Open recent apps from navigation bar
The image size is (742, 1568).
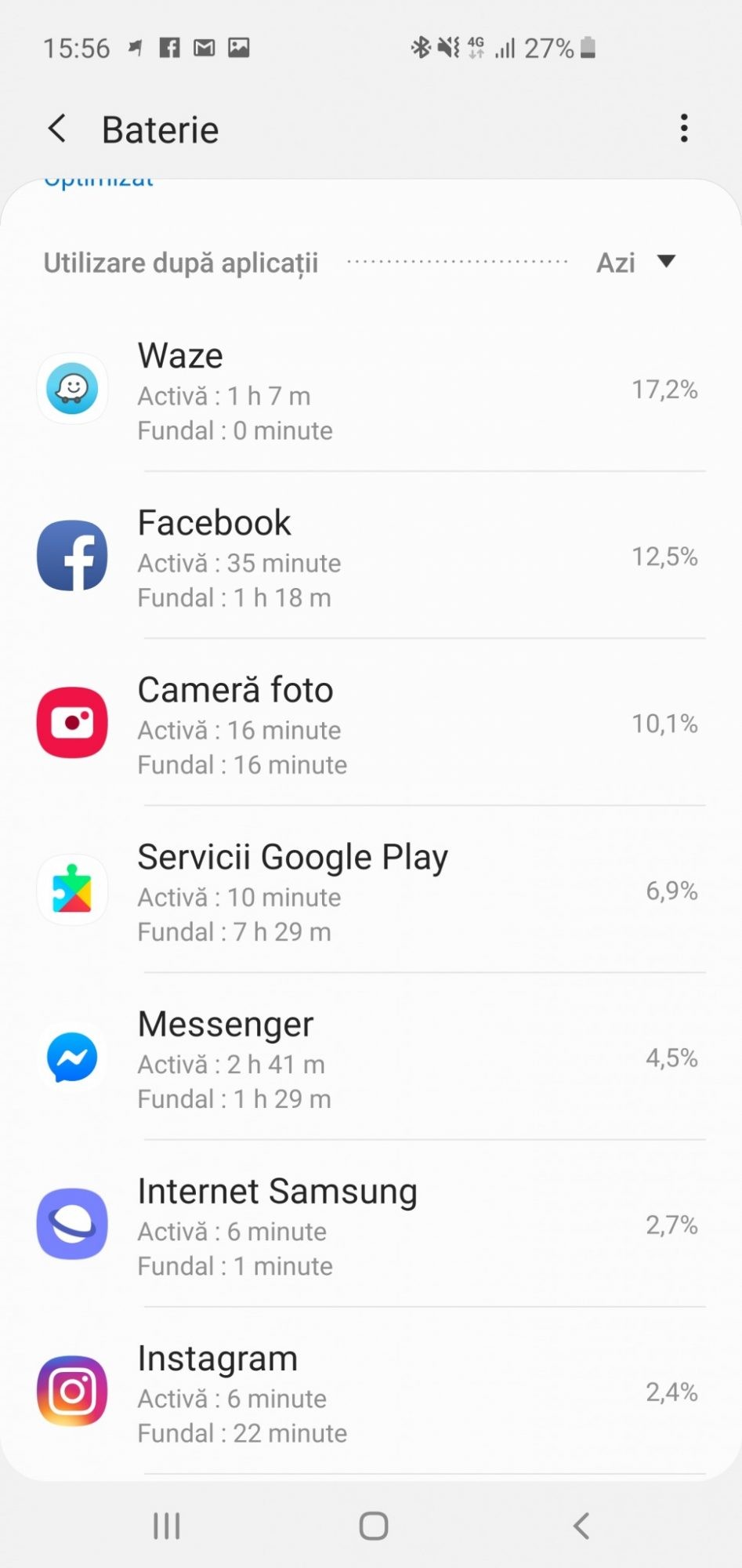coord(166,1526)
